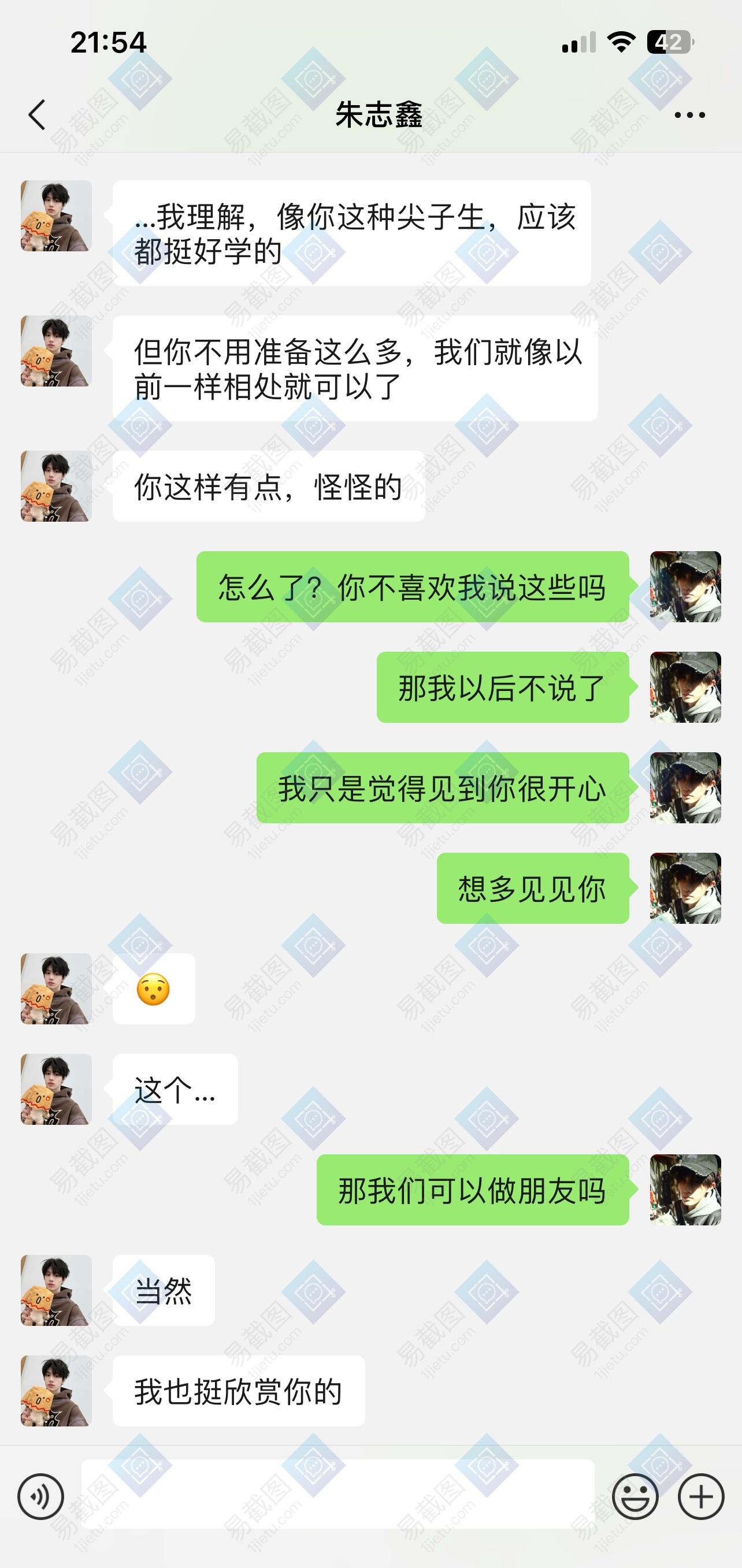This screenshot has height=1568, width=742.
Task: Open 朱志鑫's avatar beside 当然 message
Action: (x=56, y=1290)
